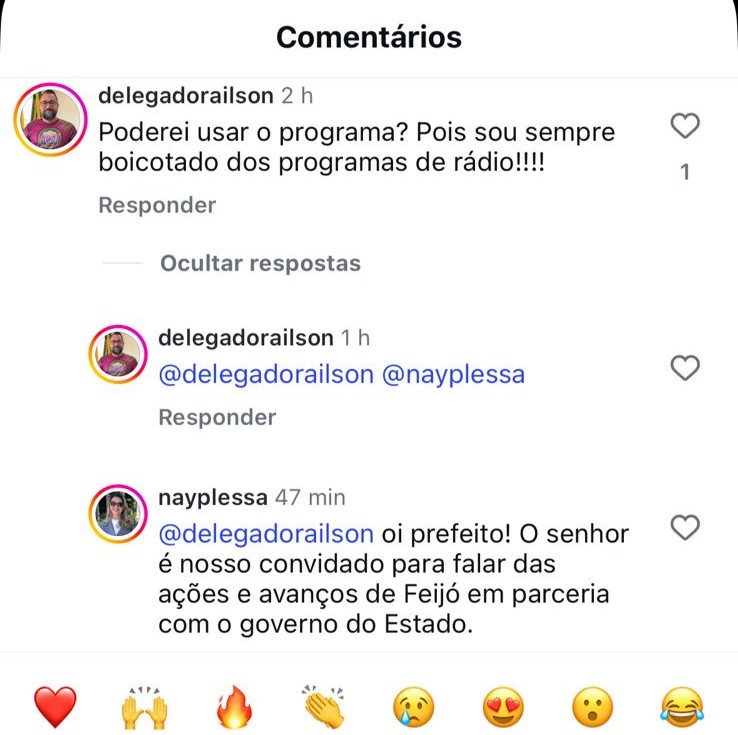738x735 pixels.
Task: React with the raised hands emoji
Action: (x=142, y=708)
